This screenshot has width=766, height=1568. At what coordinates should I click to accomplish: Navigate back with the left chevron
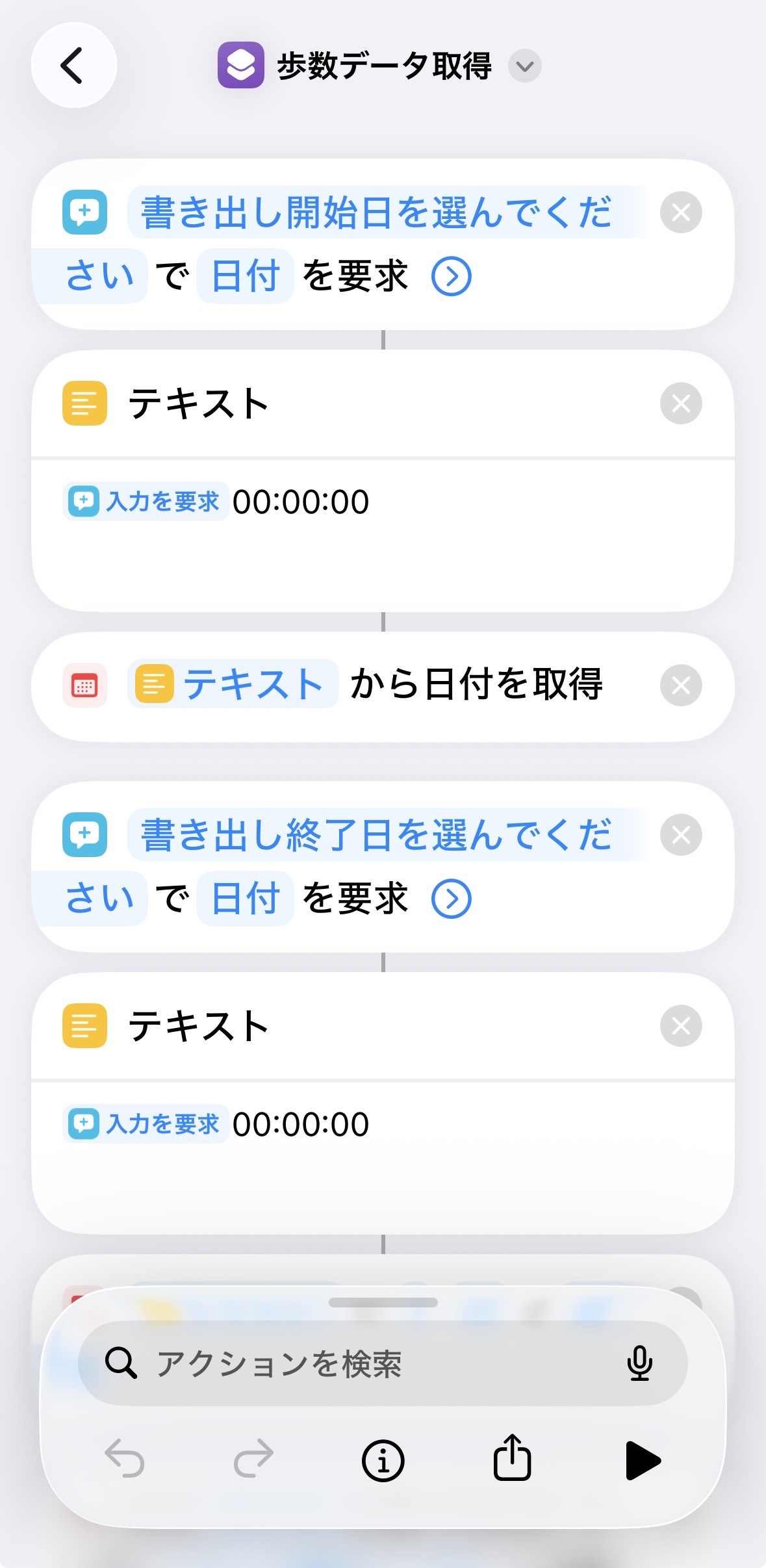pyautogui.click(x=73, y=66)
